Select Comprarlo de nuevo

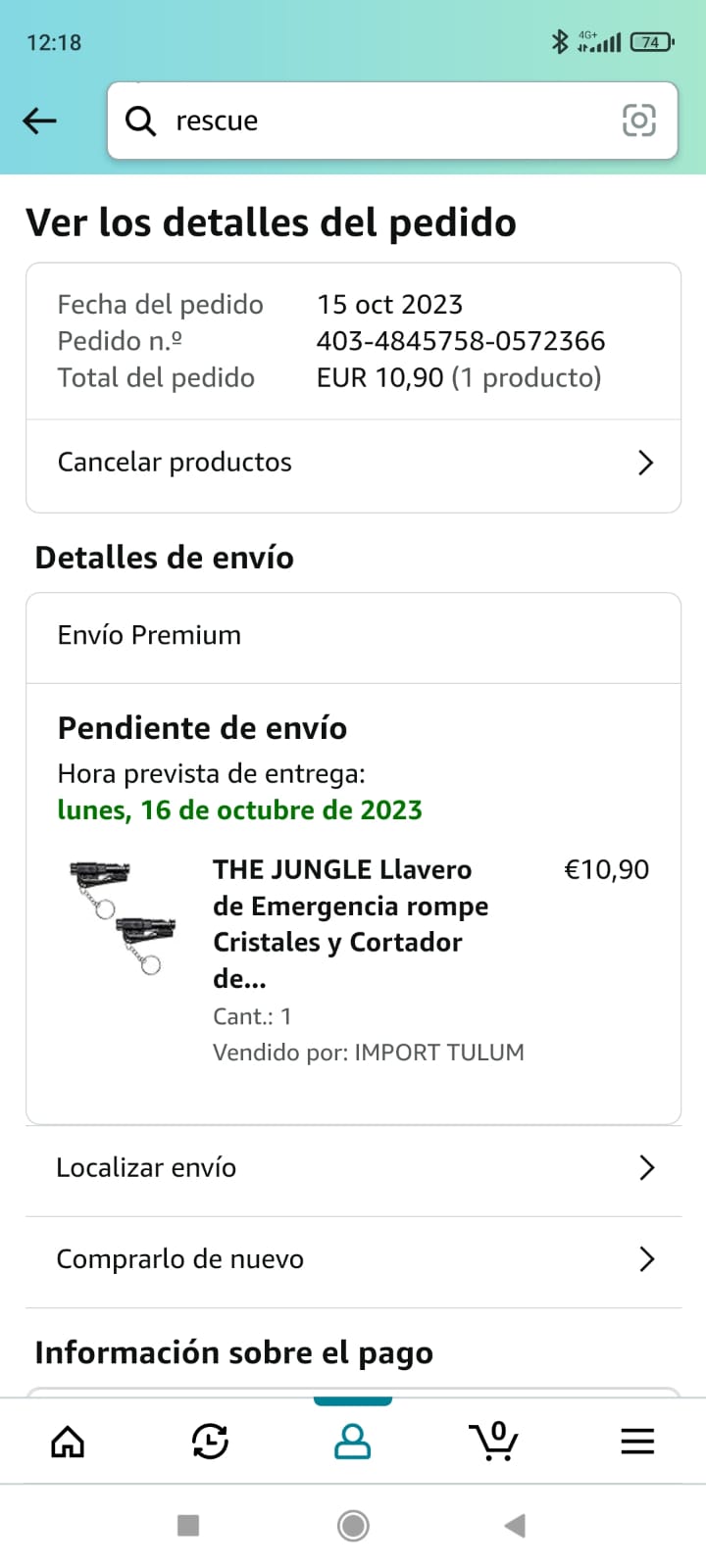pyautogui.click(x=353, y=1259)
